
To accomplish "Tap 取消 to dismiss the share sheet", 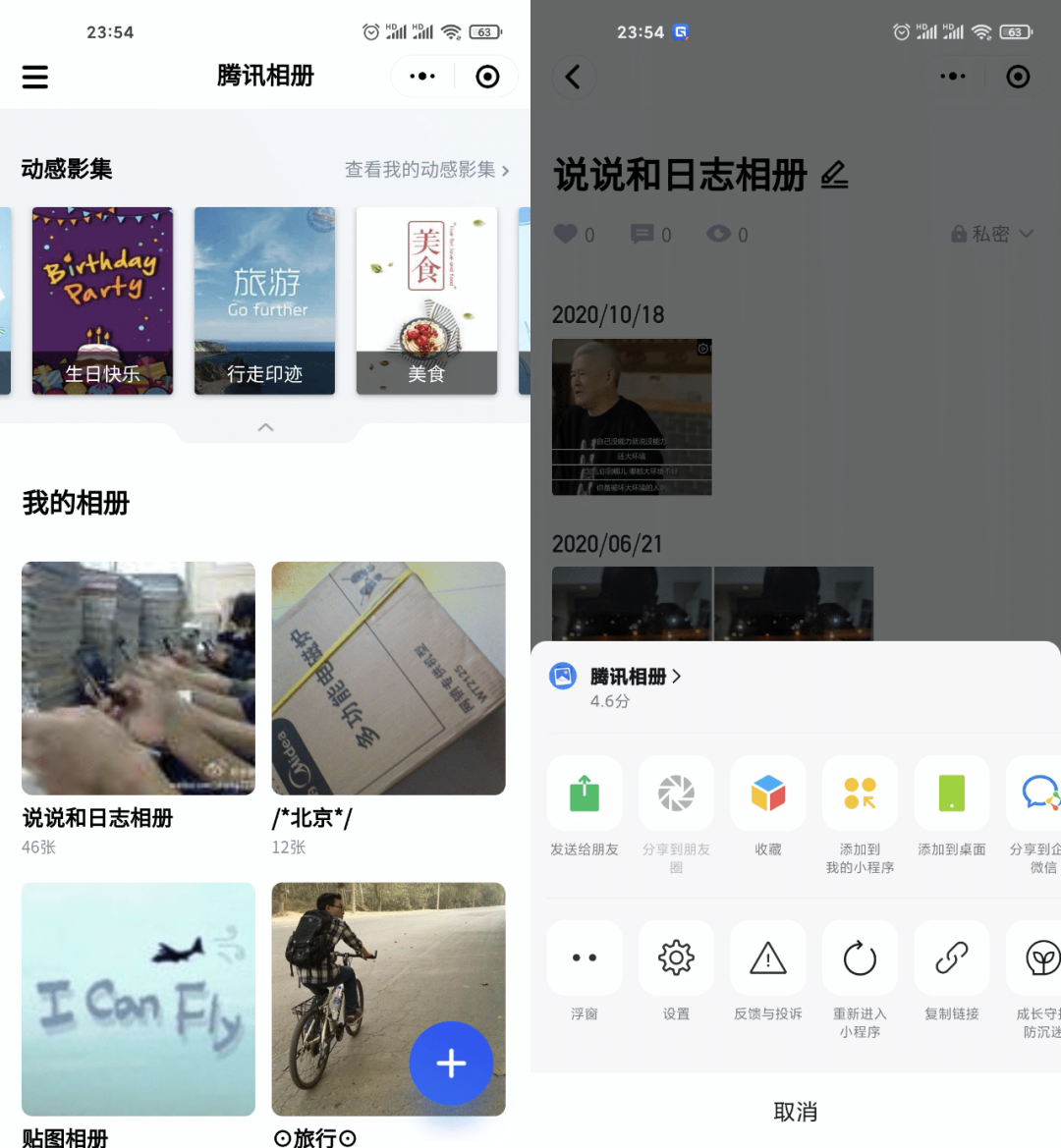I will (796, 1112).
